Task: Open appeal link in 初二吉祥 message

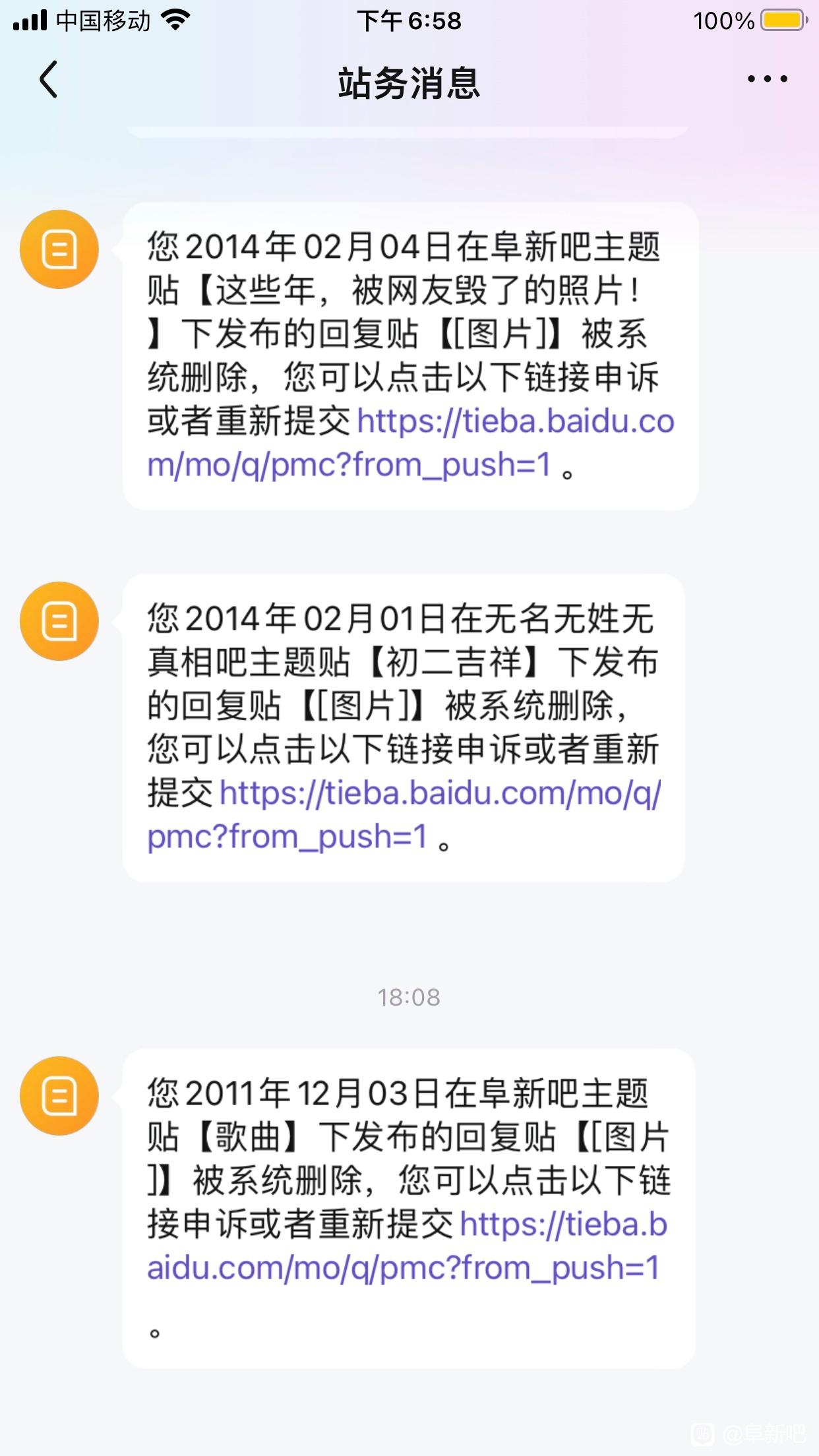Action: (404, 814)
